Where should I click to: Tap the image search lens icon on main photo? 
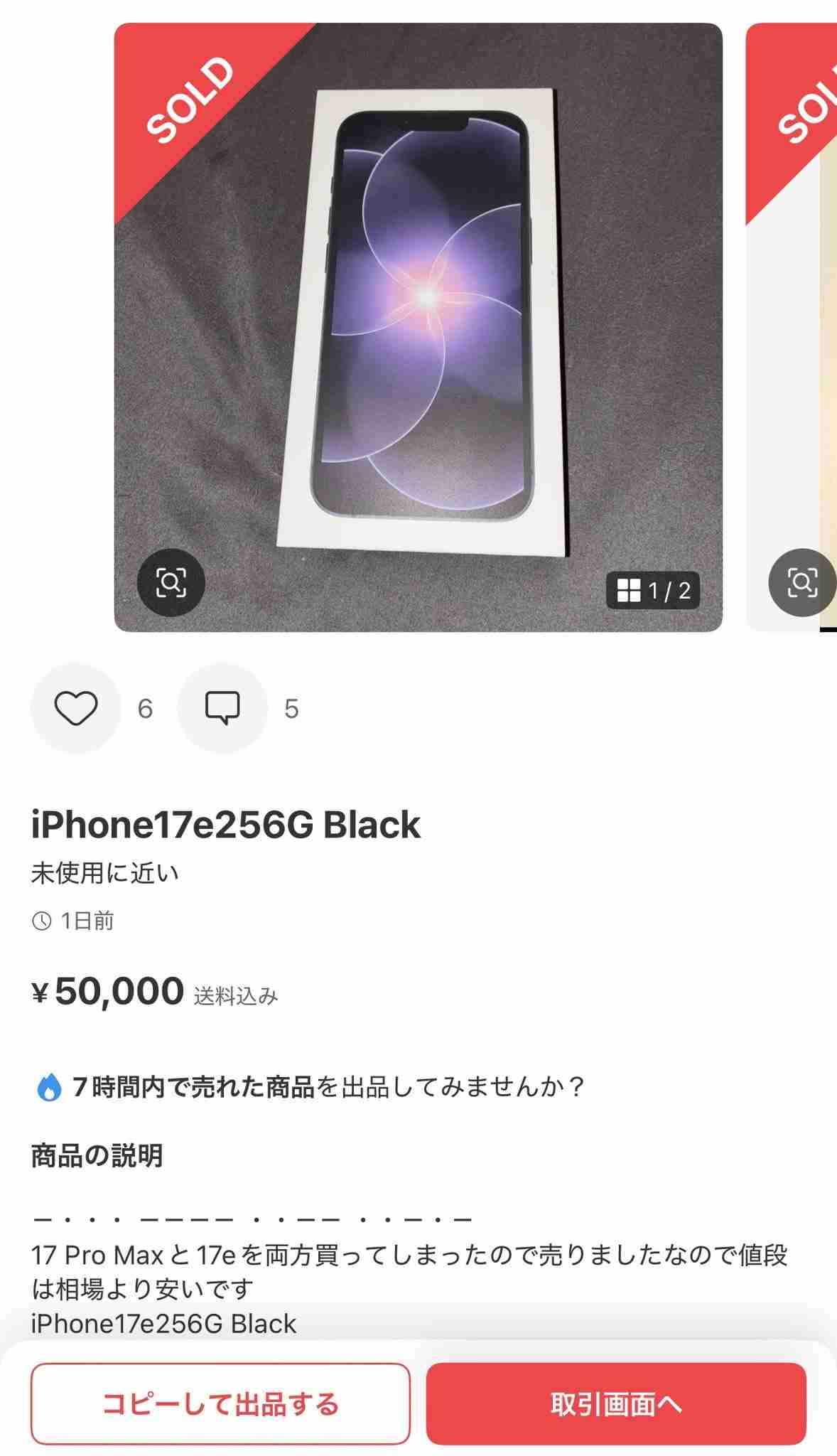point(170,584)
